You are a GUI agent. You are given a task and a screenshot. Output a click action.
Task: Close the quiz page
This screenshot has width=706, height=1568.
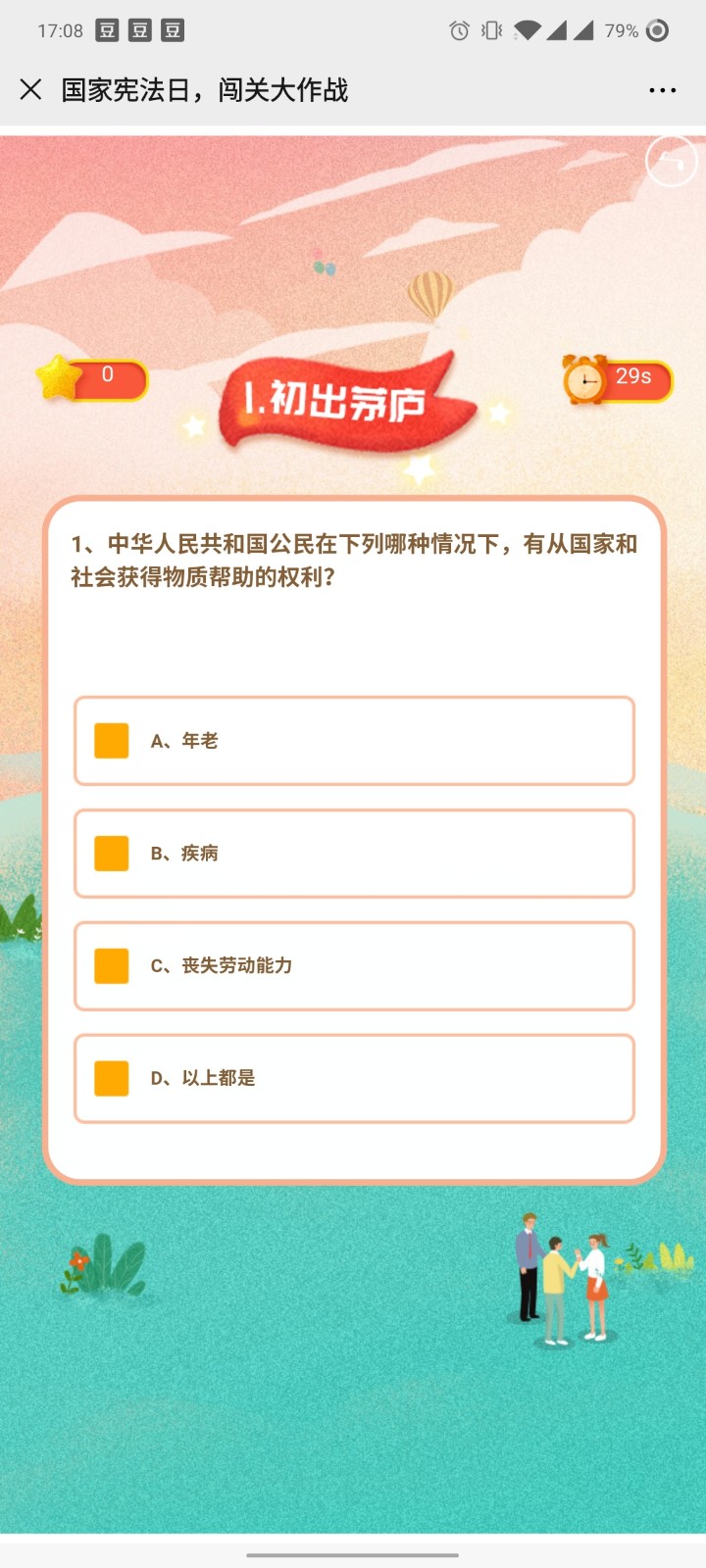pyautogui.click(x=30, y=90)
